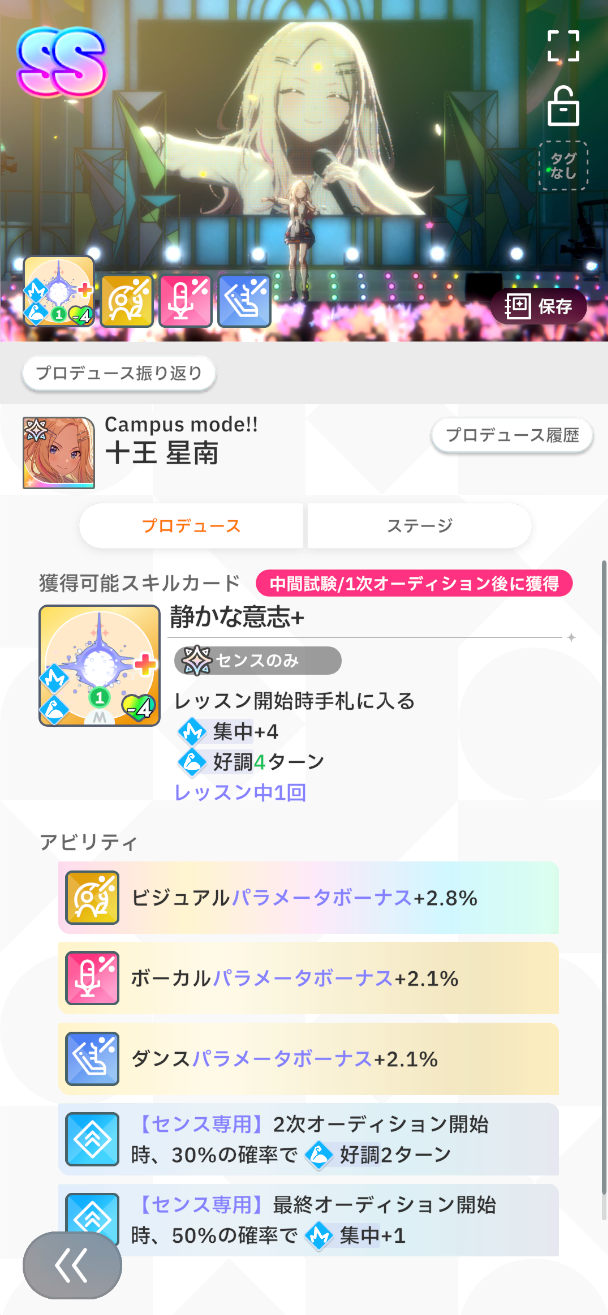Tap the skill card thumbnail over the artwork

[59, 292]
